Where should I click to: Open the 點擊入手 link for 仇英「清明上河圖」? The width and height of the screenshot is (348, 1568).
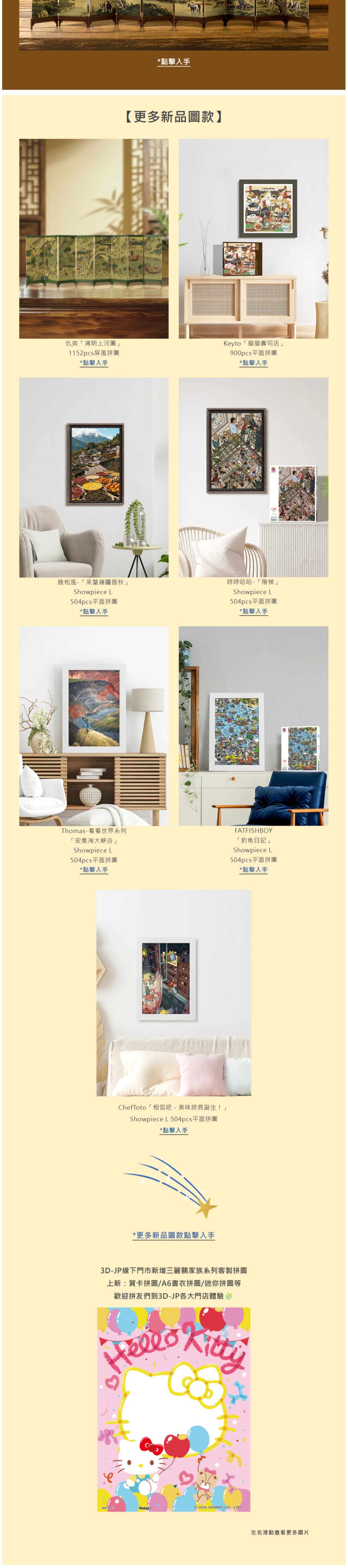coord(94,363)
